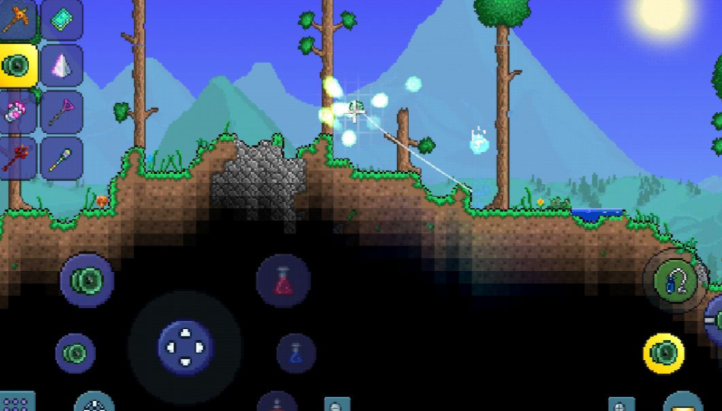Image resolution: width=722 pixels, height=411 pixels.
Task: Fire the grappling hook button
Action: [x=676, y=280]
